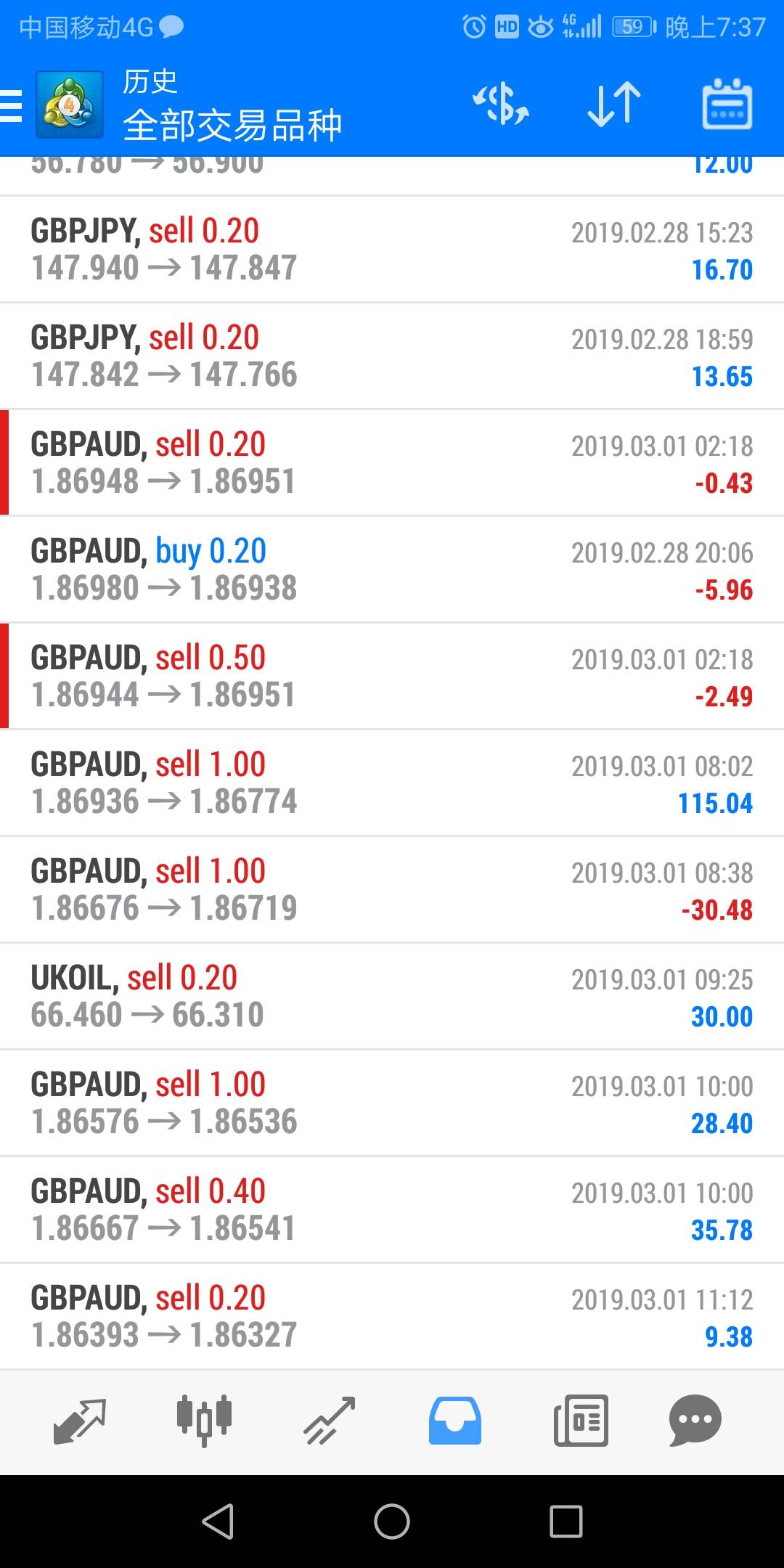
Task: Switch to the candlestick chart tab
Action: tap(204, 1420)
